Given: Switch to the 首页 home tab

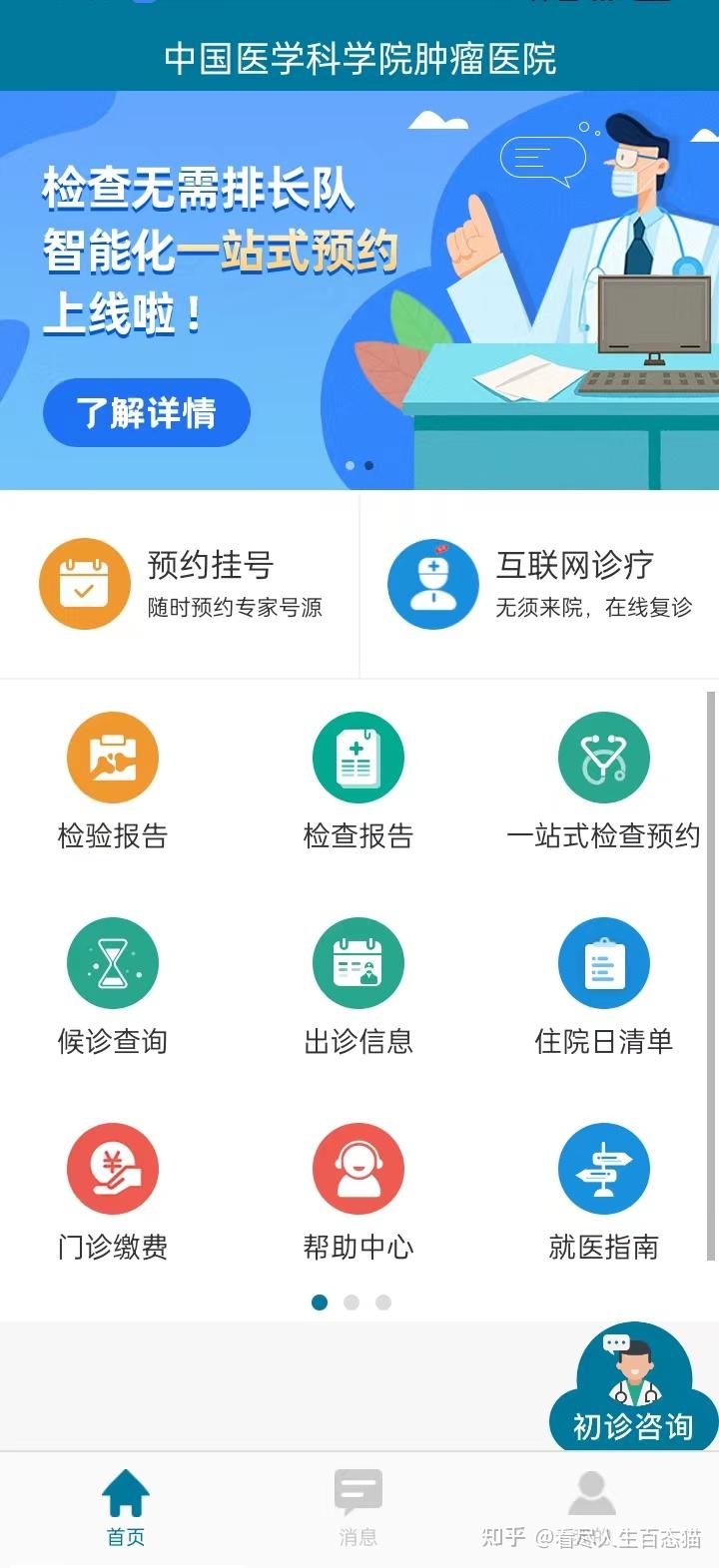Looking at the screenshot, I should (126, 1490).
